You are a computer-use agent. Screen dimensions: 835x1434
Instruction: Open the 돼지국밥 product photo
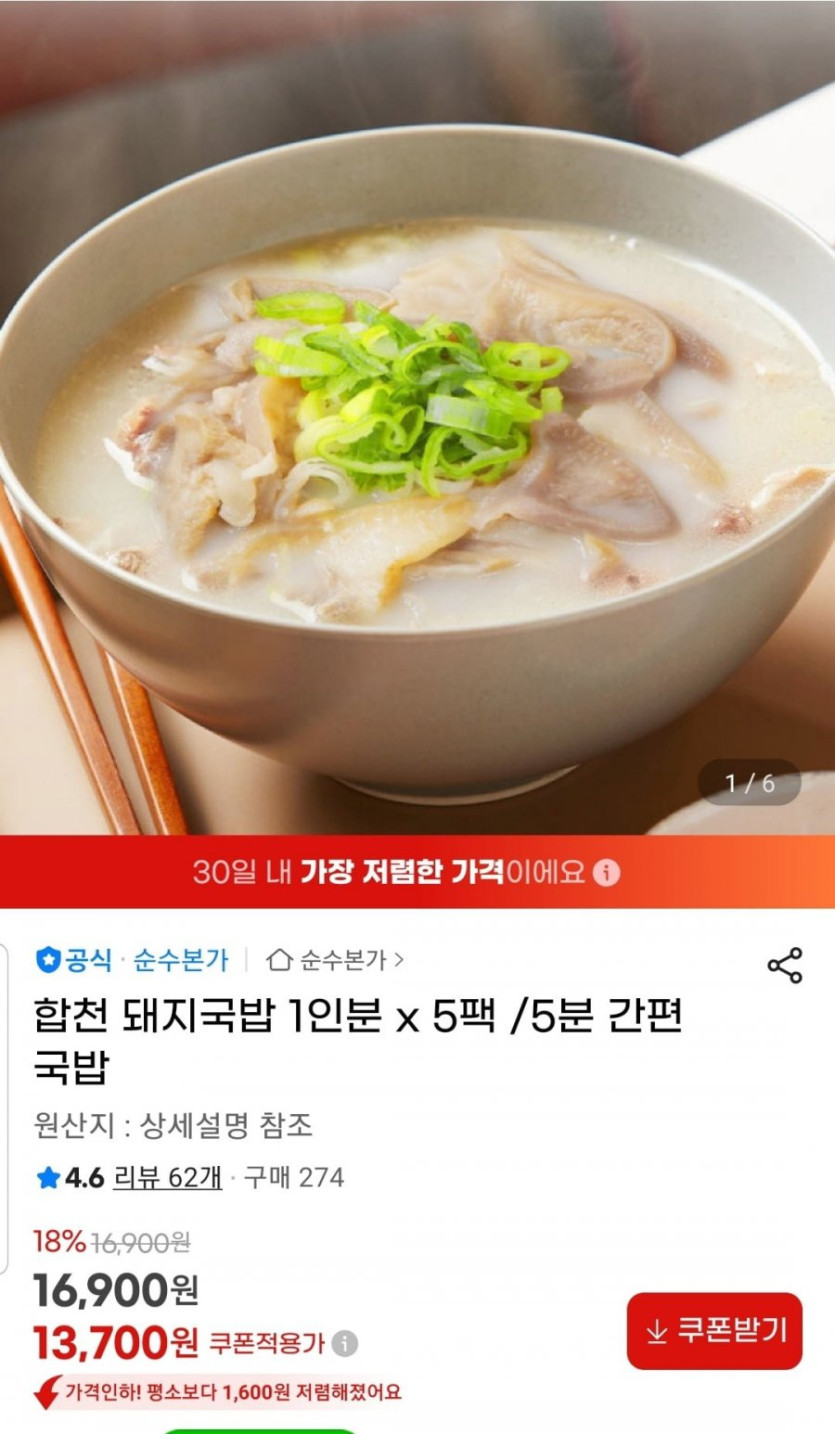point(417,440)
